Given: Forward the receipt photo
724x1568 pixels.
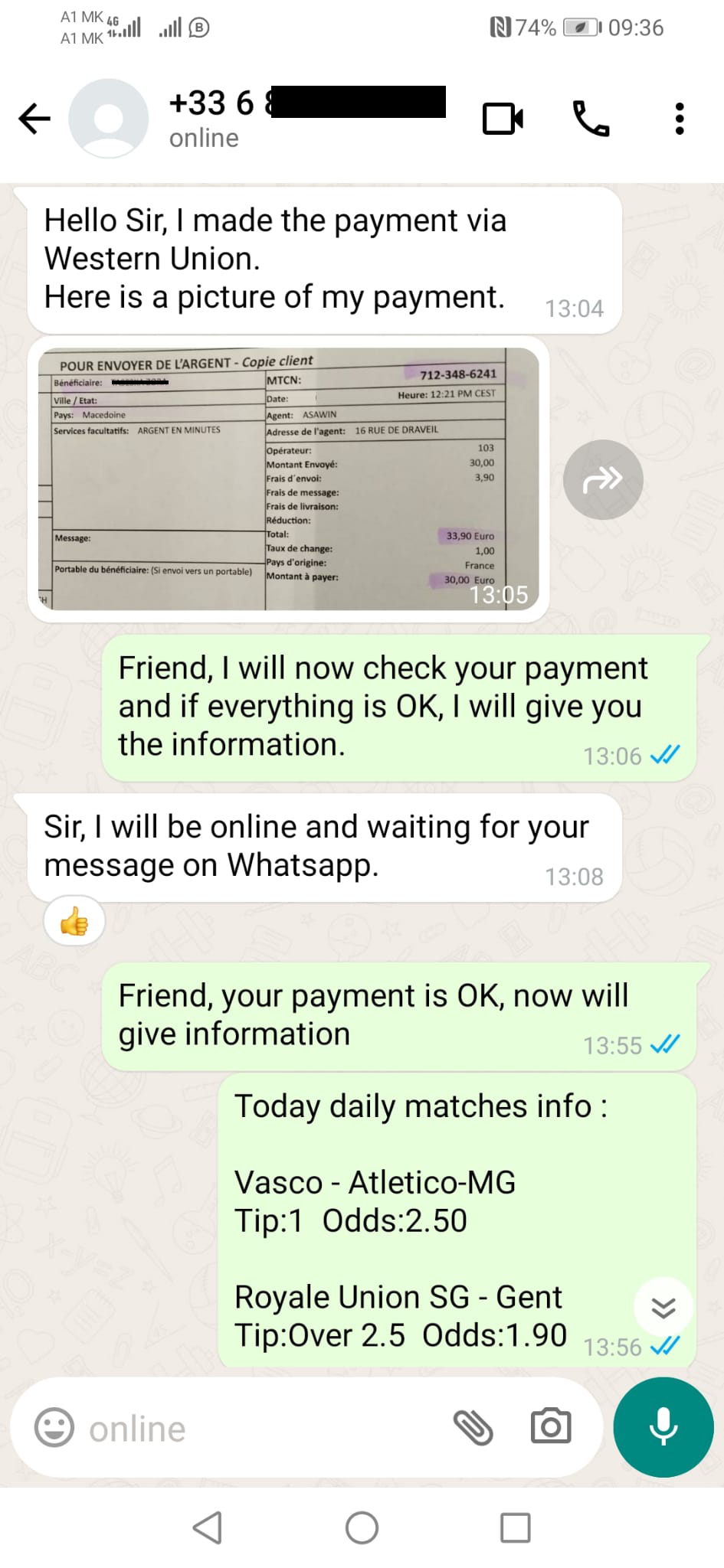Looking at the screenshot, I should 603,480.
